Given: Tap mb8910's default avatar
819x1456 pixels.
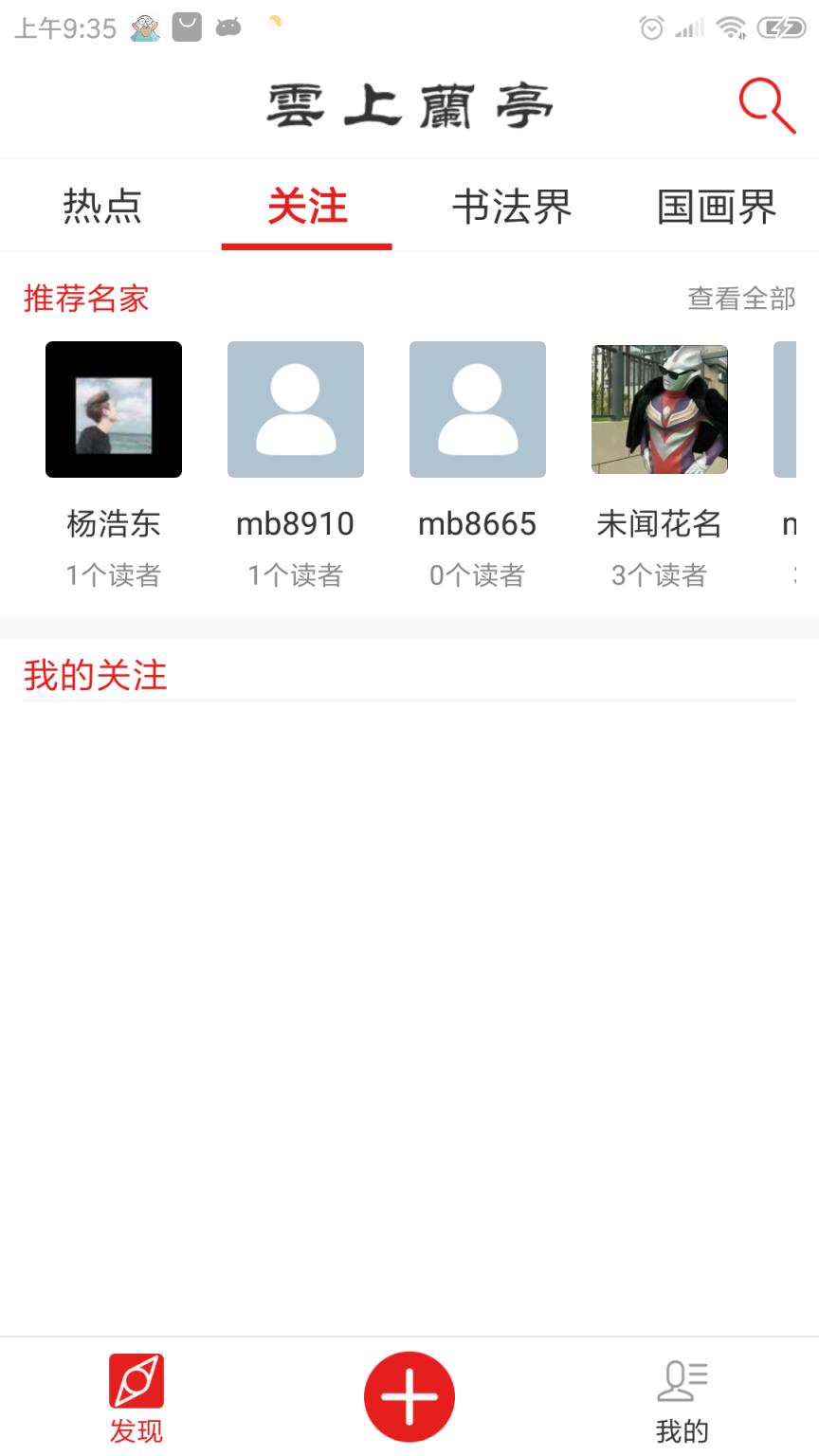Looking at the screenshot, I should (x=295, y=409).
